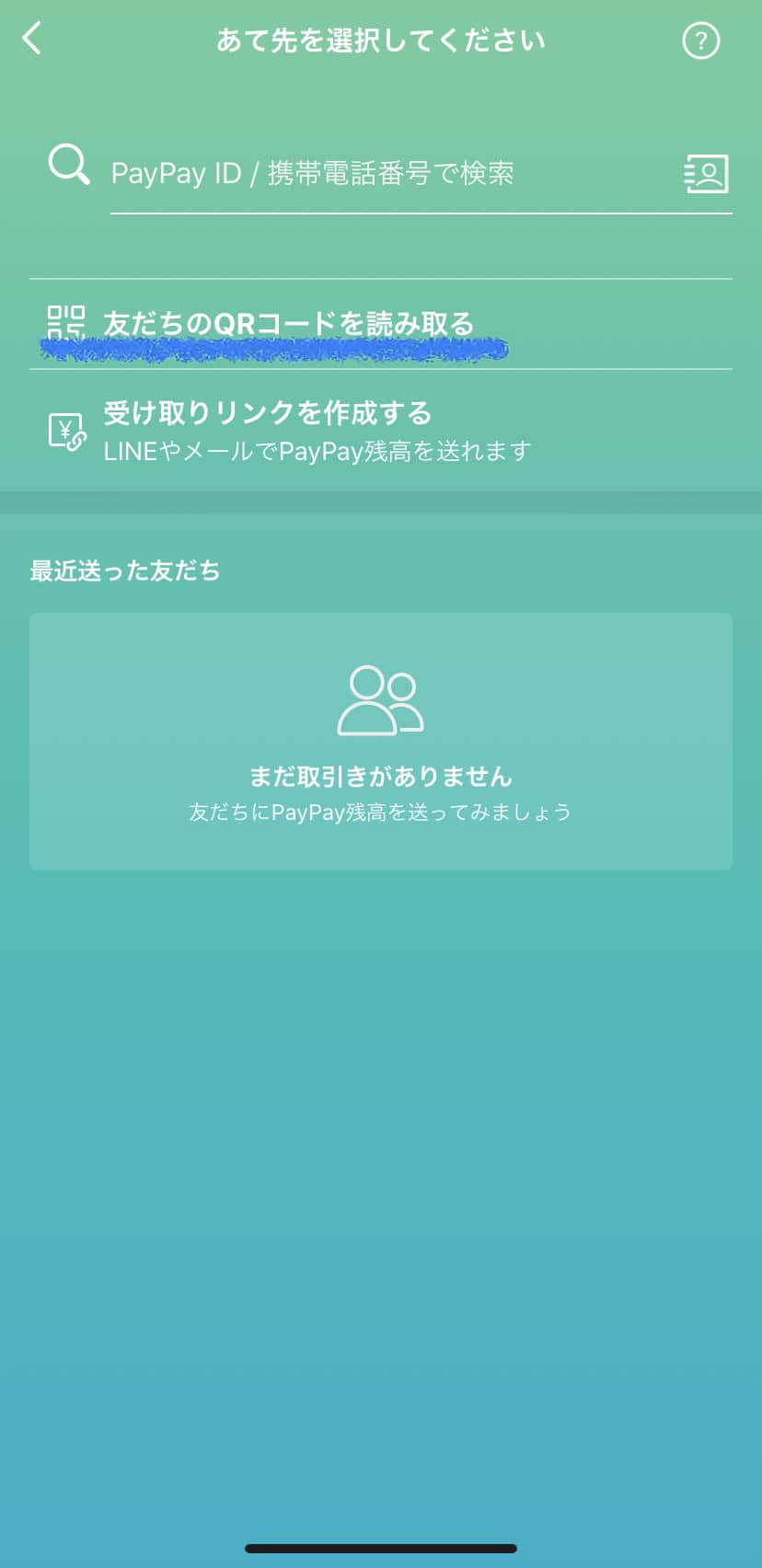Select 友だちのQRコードを読み取る
The height and width of the screenshot is (1568, 762).
(x=380, y=324)
